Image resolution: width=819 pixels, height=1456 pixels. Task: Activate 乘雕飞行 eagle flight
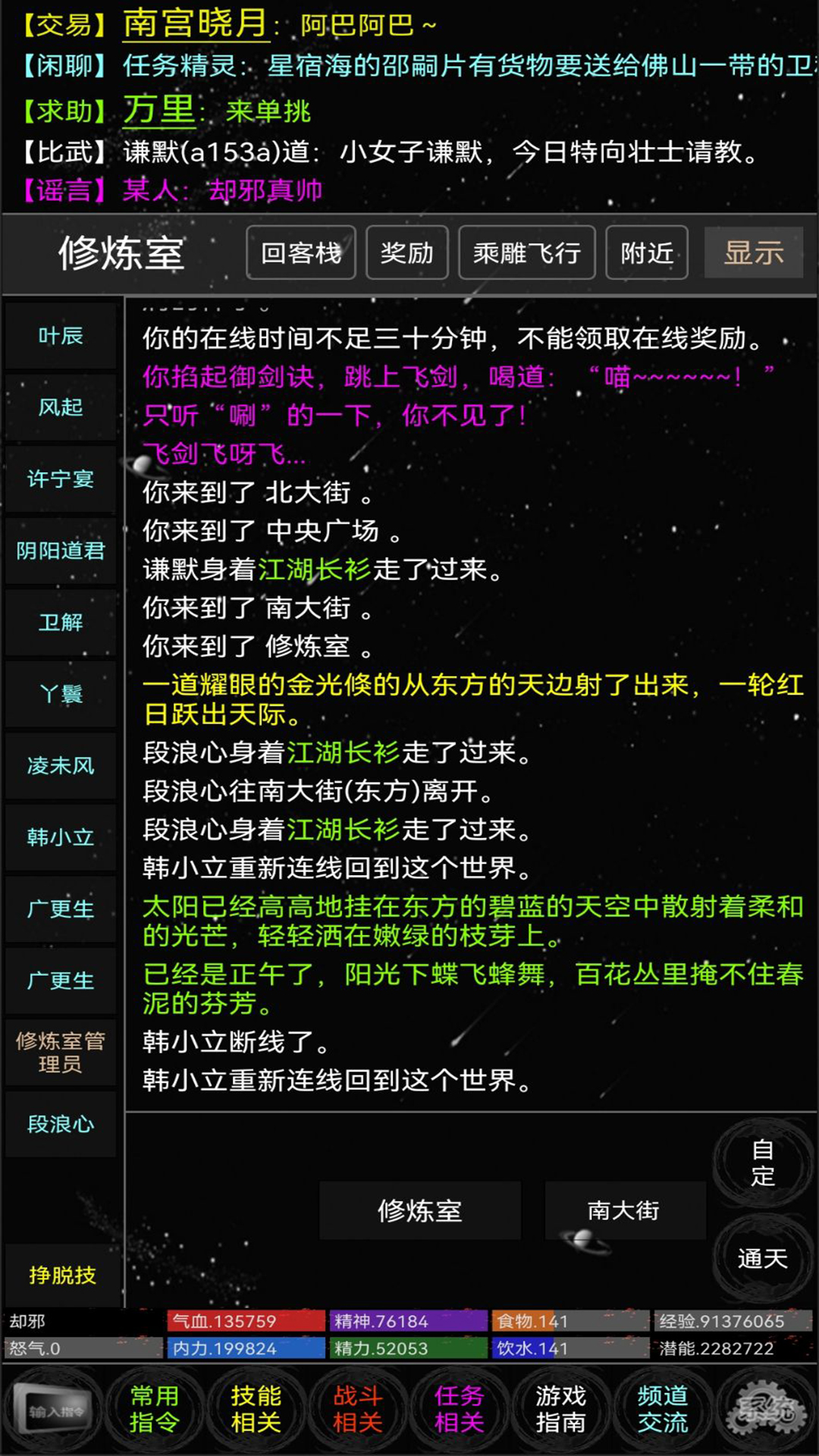click(x=526, y=253)
